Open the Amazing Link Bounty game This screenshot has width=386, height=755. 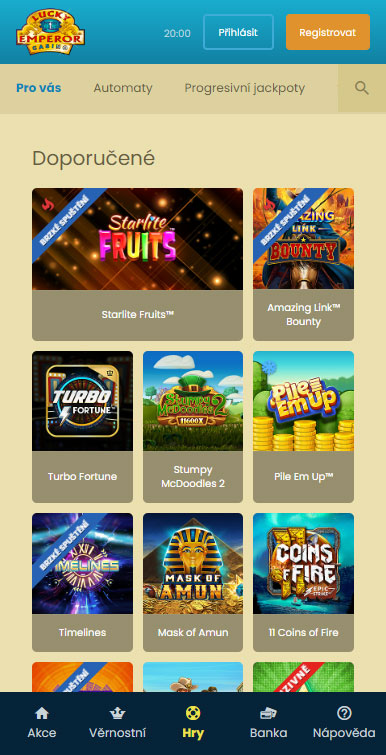(x=303, y=264)
